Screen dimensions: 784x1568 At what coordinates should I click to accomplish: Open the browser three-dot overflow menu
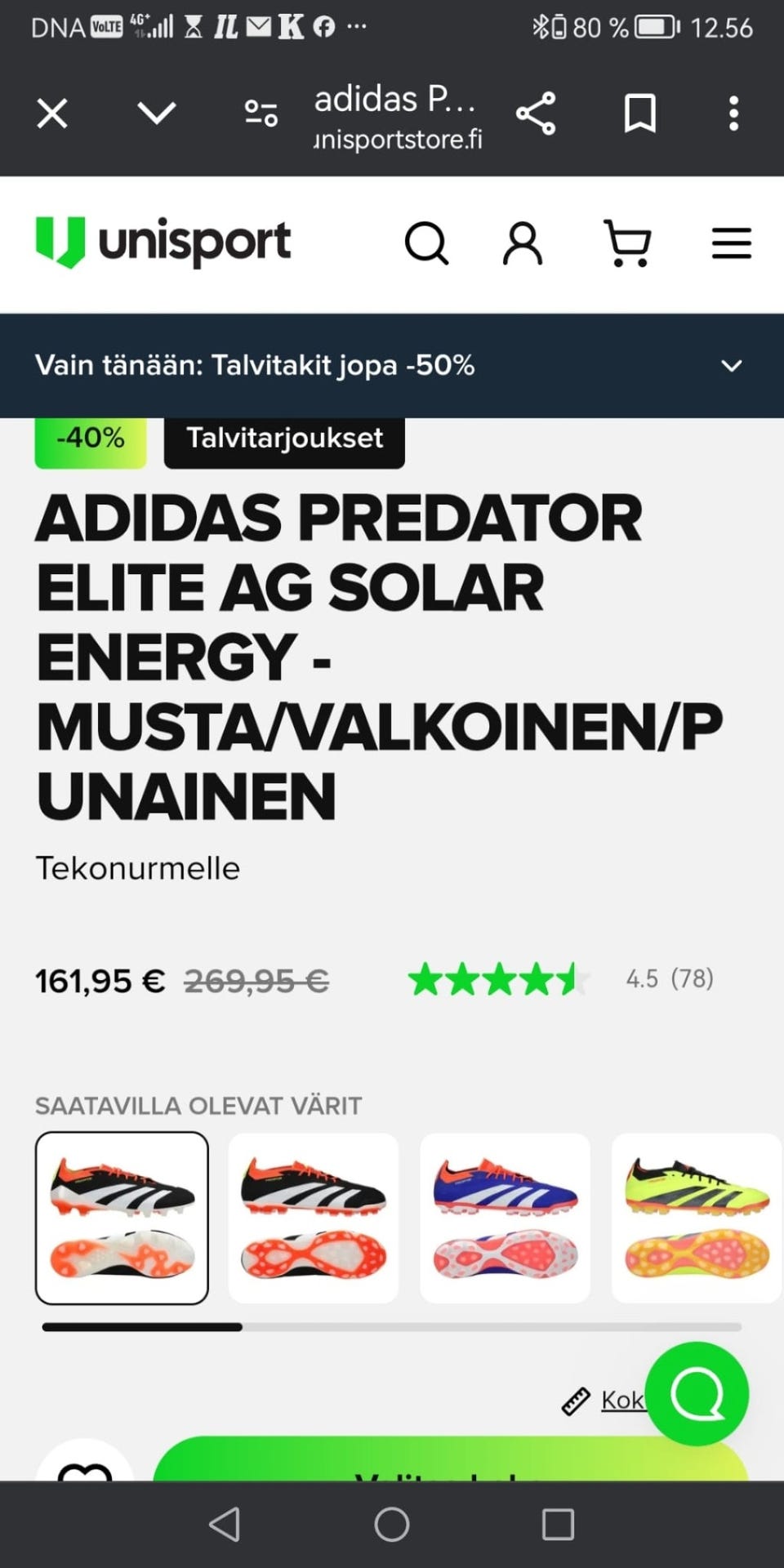point(733,114)
